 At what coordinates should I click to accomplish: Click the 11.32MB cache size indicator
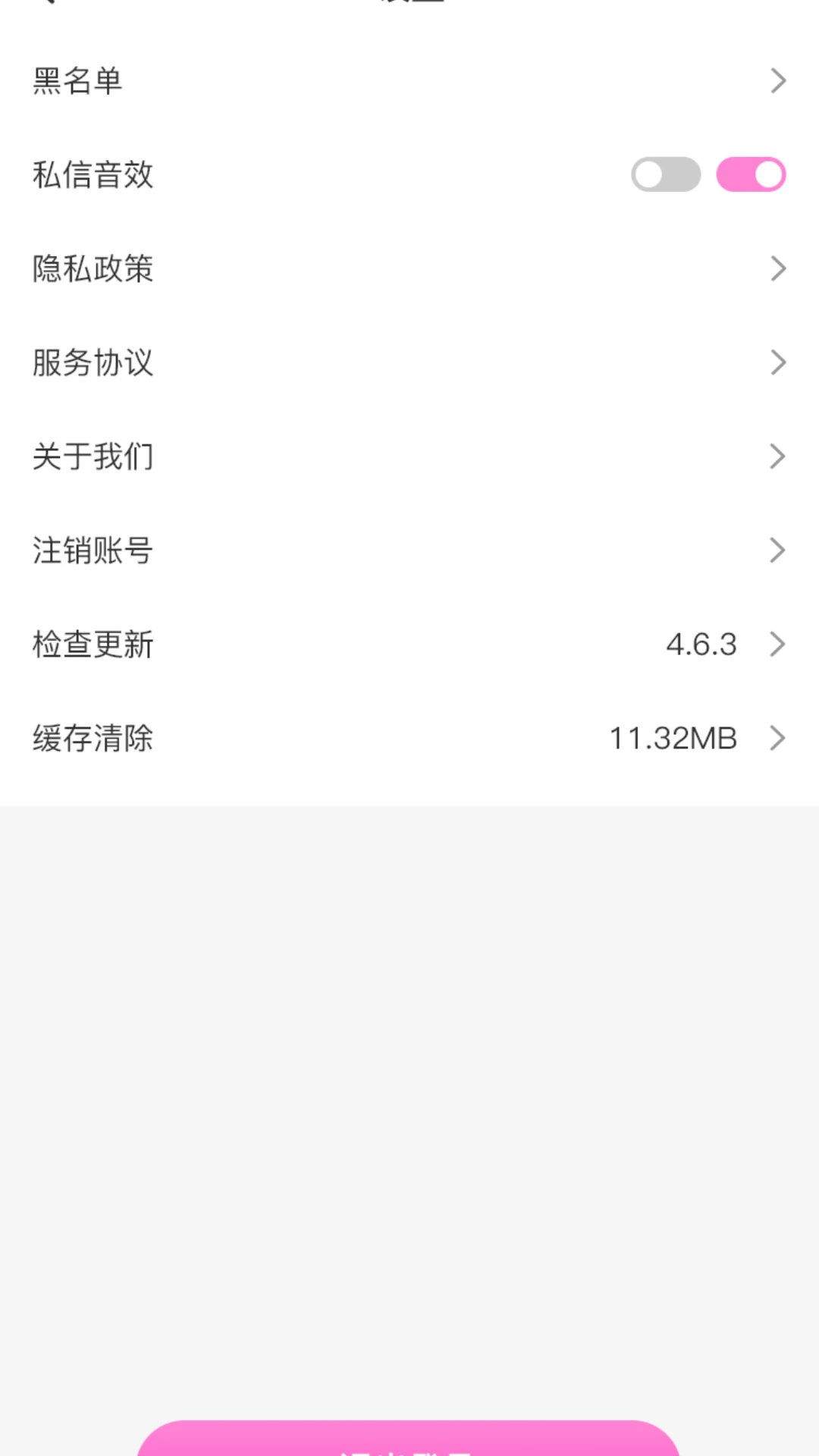tap(673, 737)
